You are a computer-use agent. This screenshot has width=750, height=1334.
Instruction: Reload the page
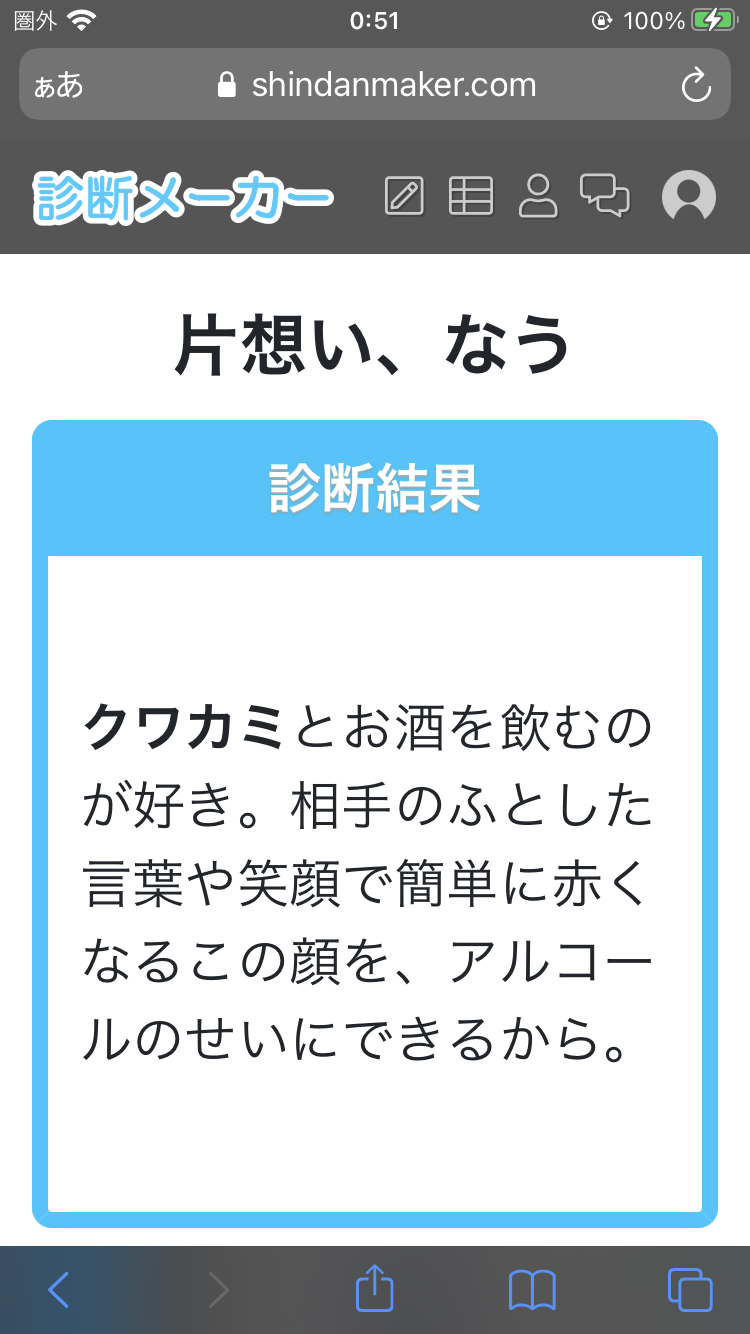(695, 85)
